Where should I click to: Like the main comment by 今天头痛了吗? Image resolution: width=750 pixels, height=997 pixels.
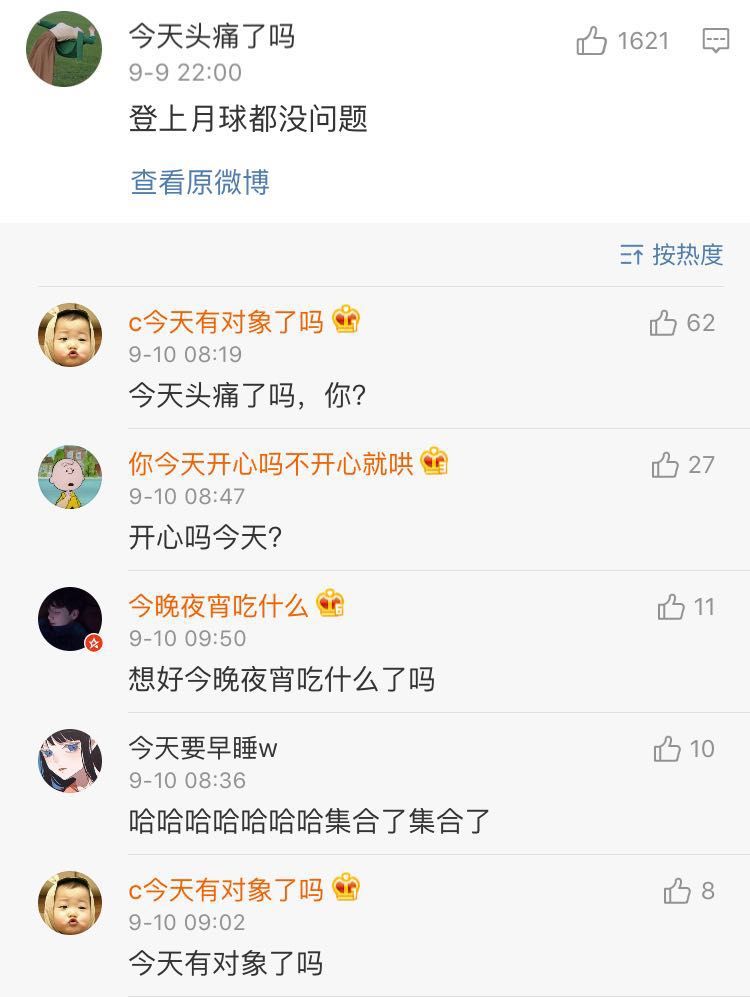click(x=592, y=41)
